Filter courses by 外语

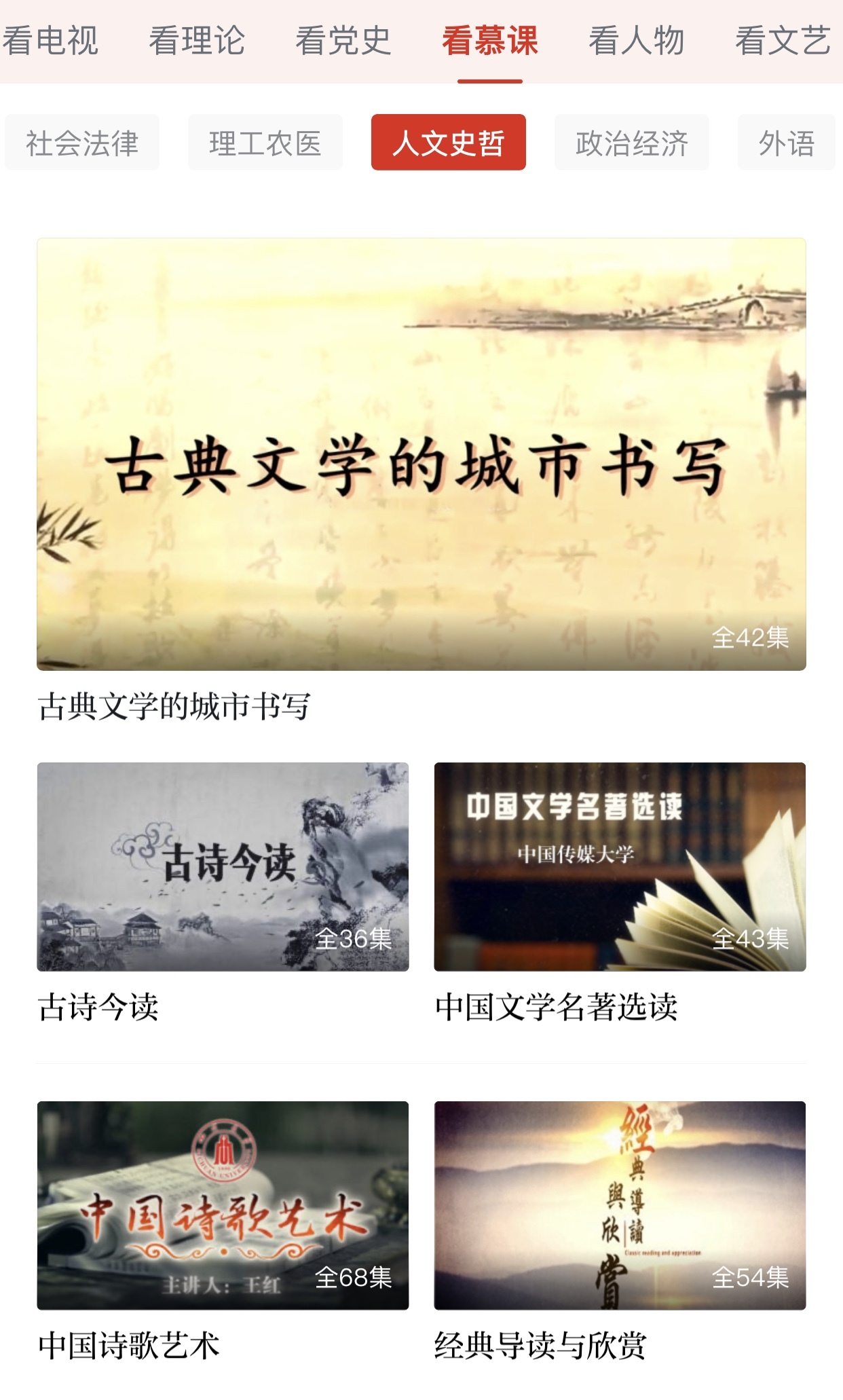(x=791, y=142)
